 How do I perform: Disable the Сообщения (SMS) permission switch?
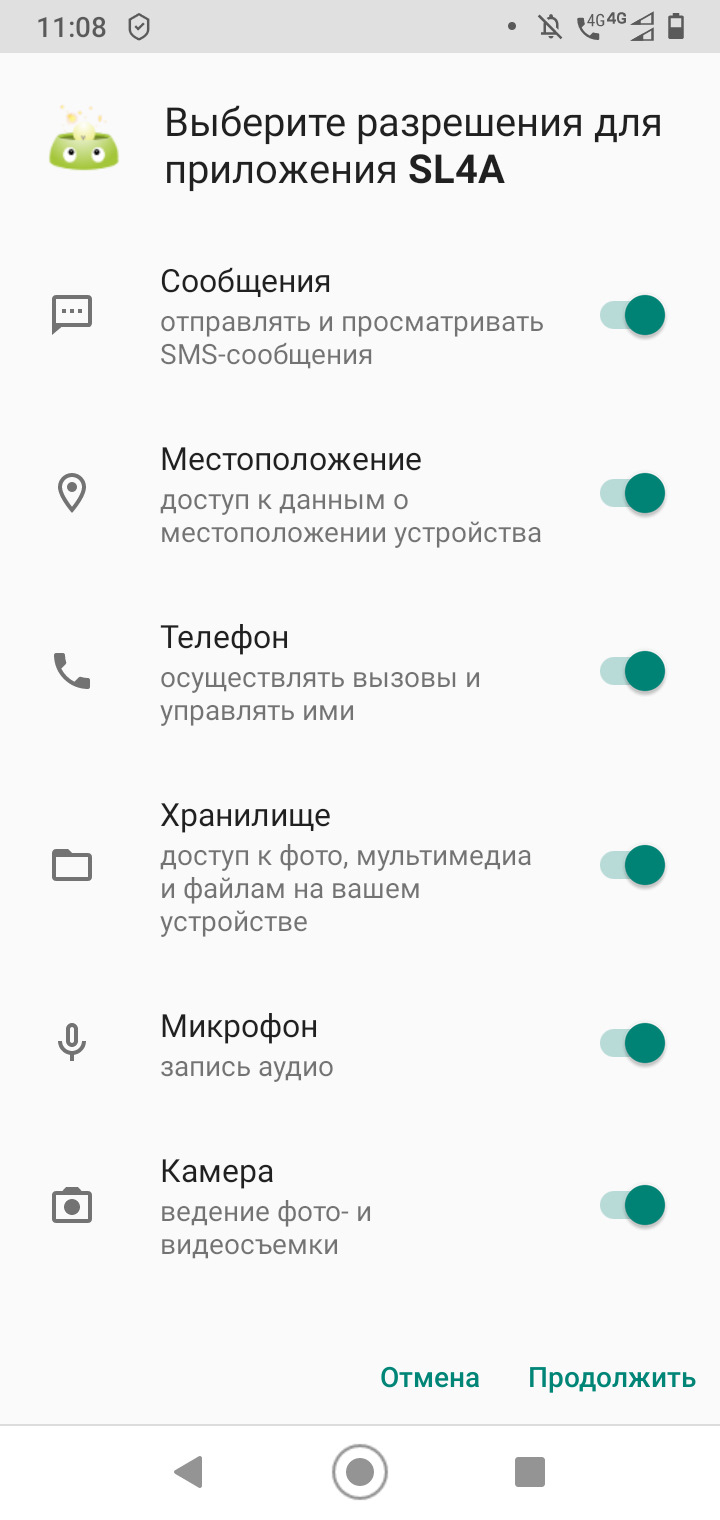633,316
